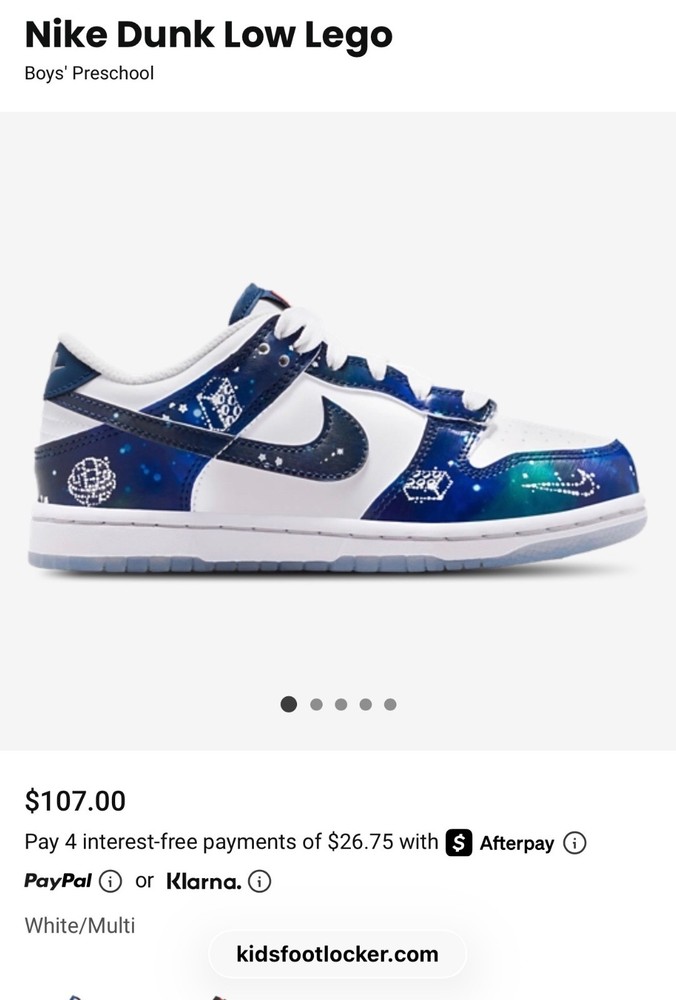Open Afterpay payment info icon
Viewport: 676px width, 1000px height.
(574, 843)
